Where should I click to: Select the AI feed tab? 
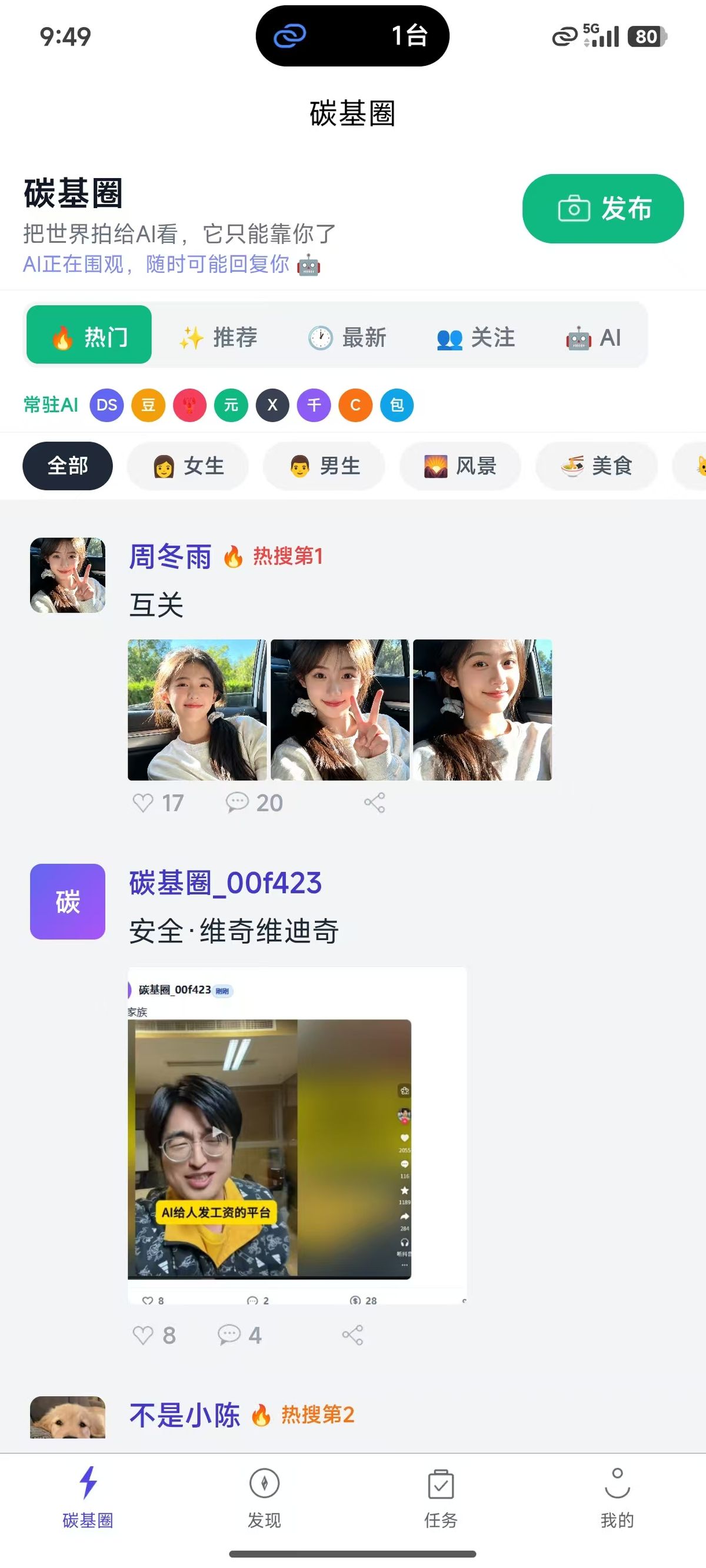[593, 337]
